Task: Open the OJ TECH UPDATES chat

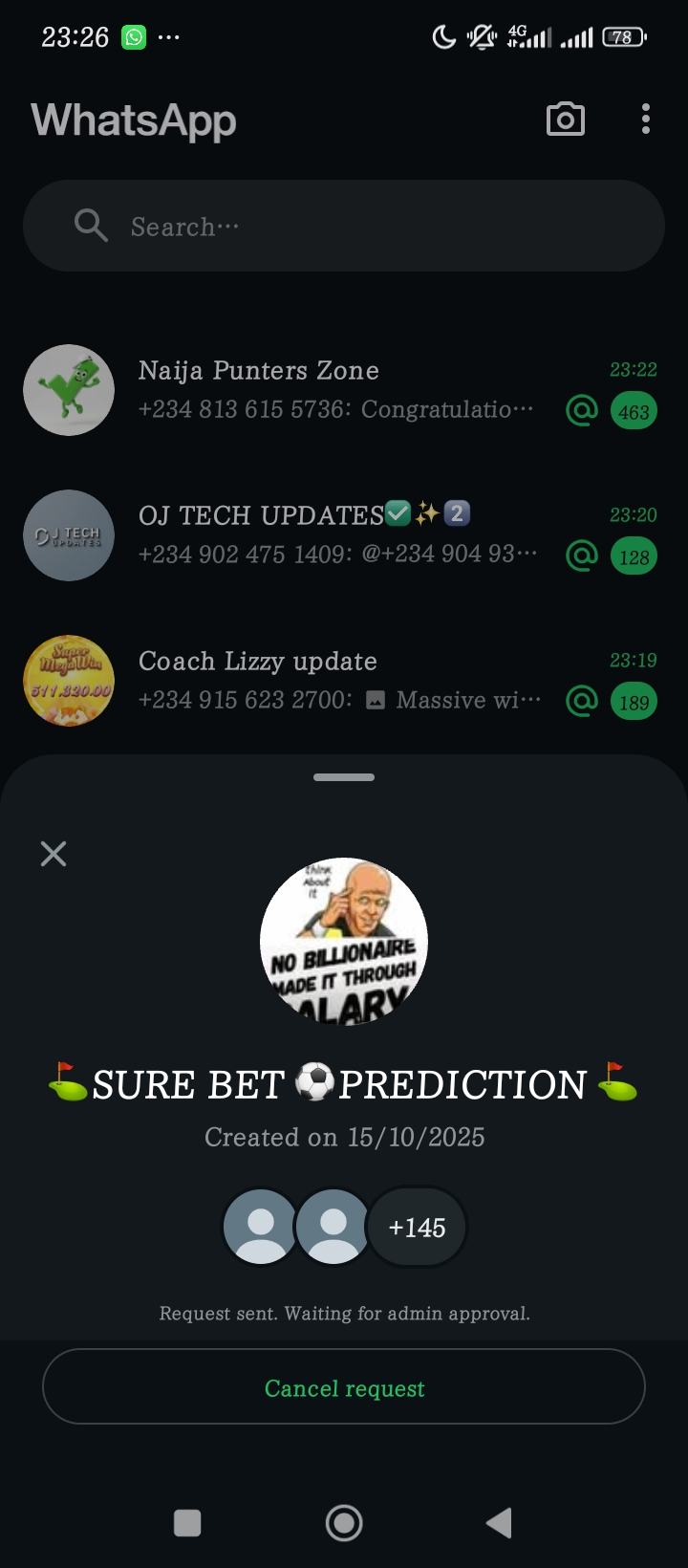Action: pyautogui.click(x=334, y=535)
